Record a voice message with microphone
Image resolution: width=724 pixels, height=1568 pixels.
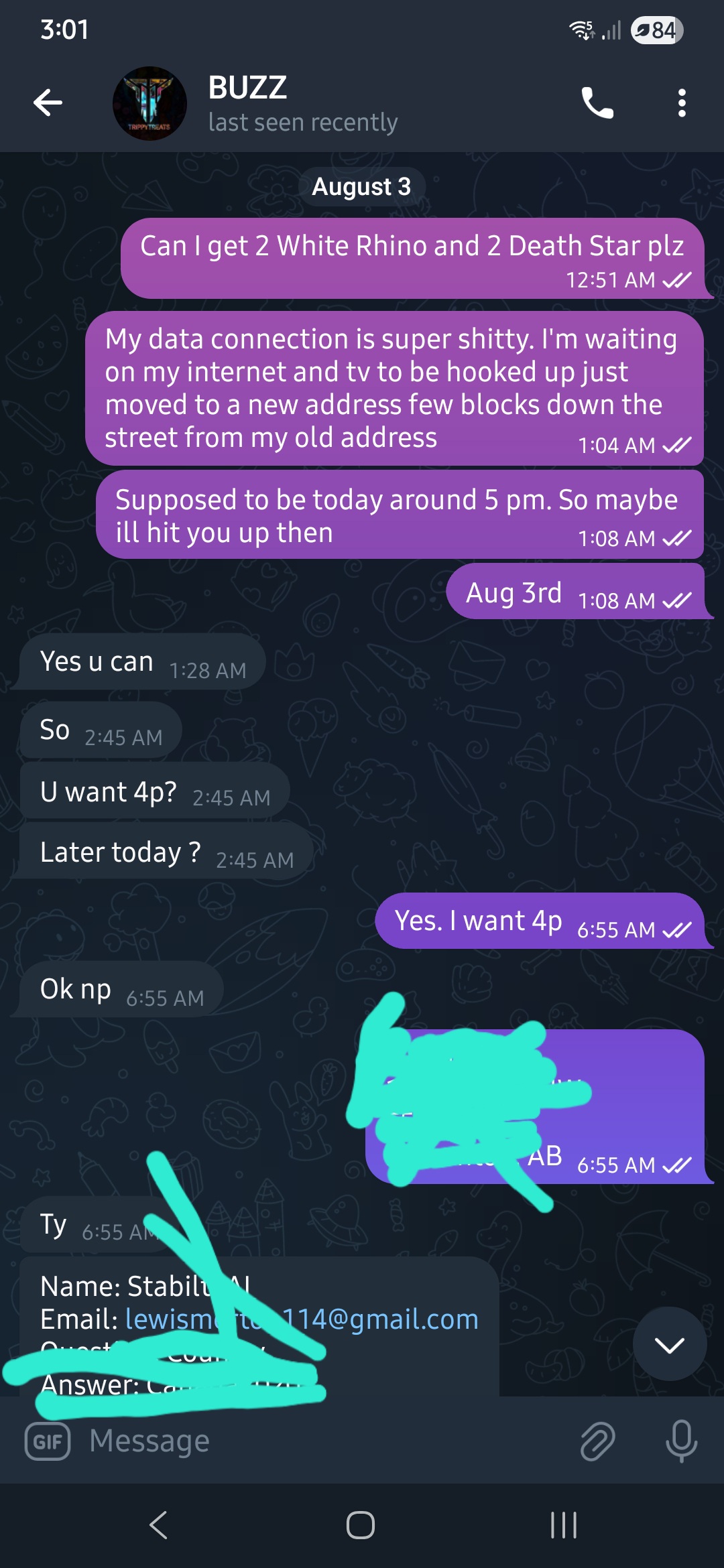coord(681,1441)
